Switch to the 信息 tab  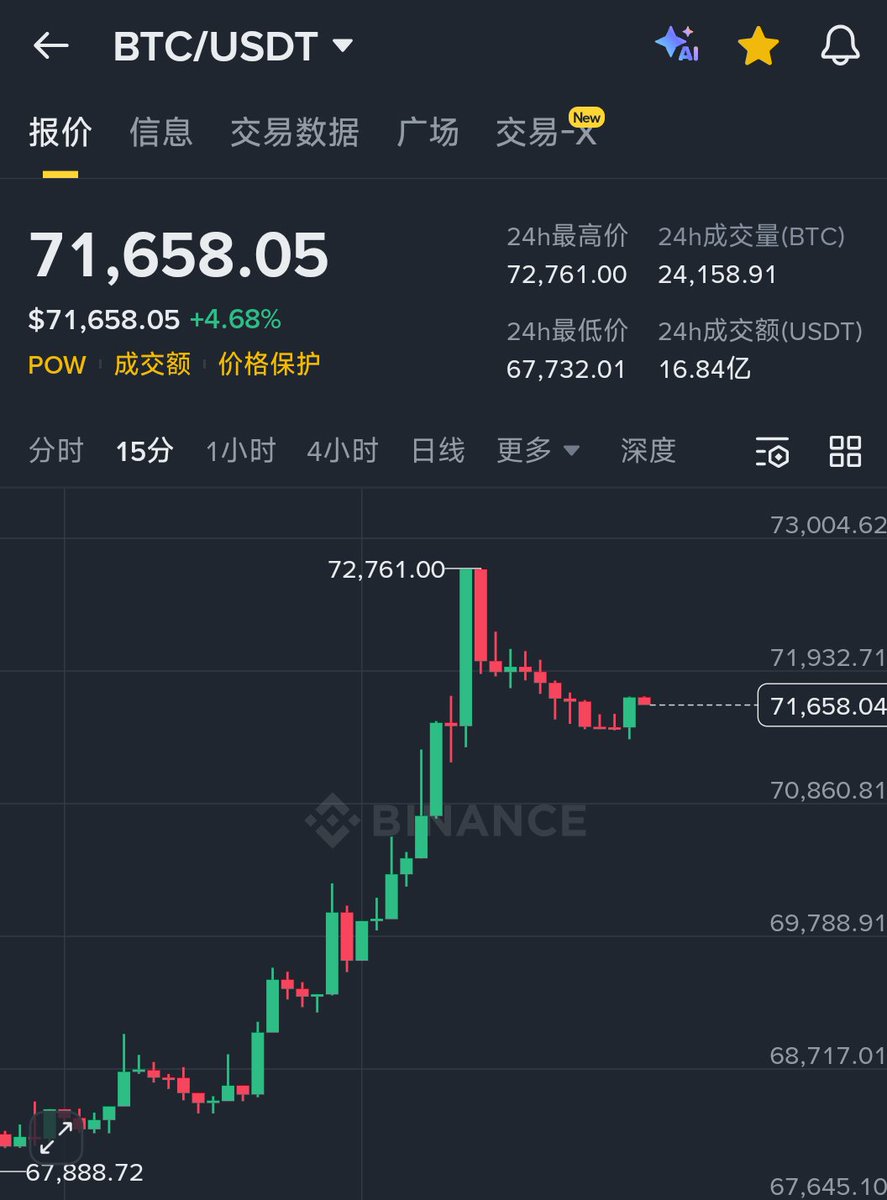pos(160,132)
